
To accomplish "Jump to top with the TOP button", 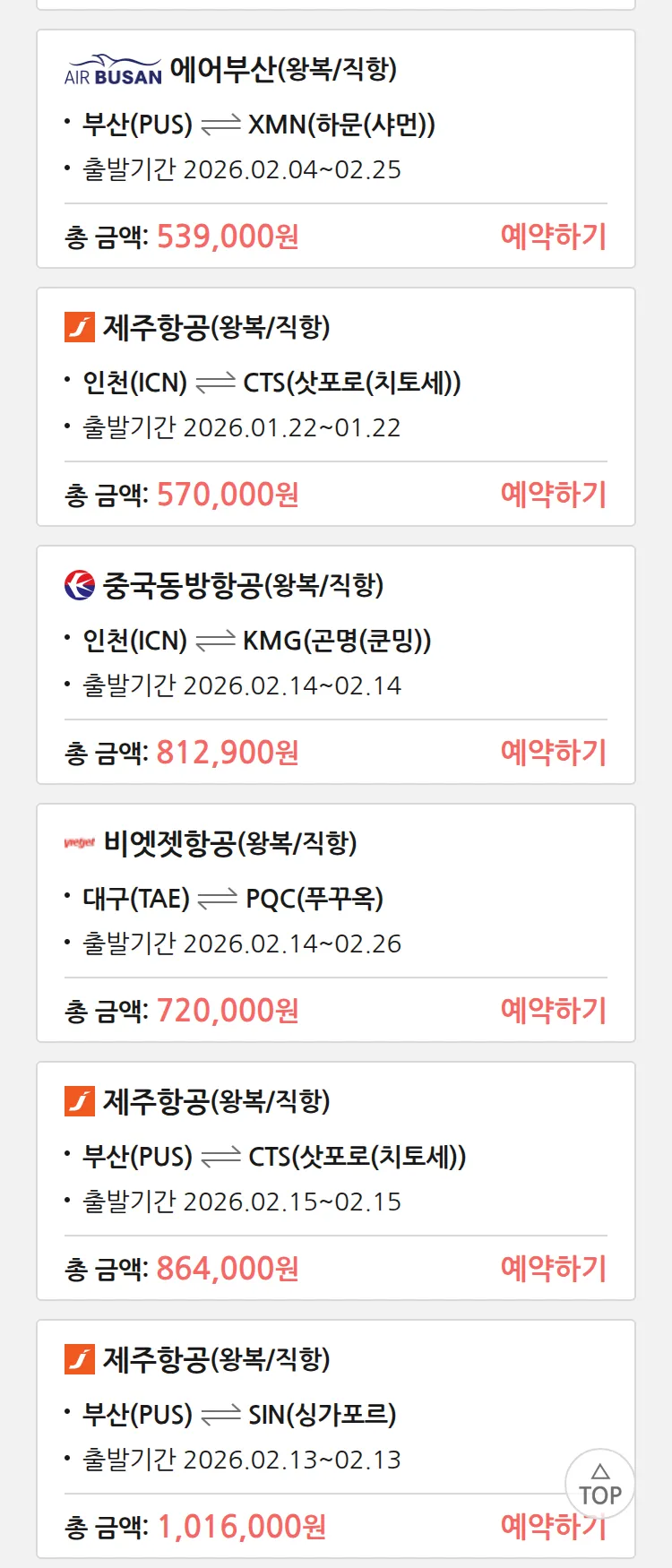I will pos(599,1485).
